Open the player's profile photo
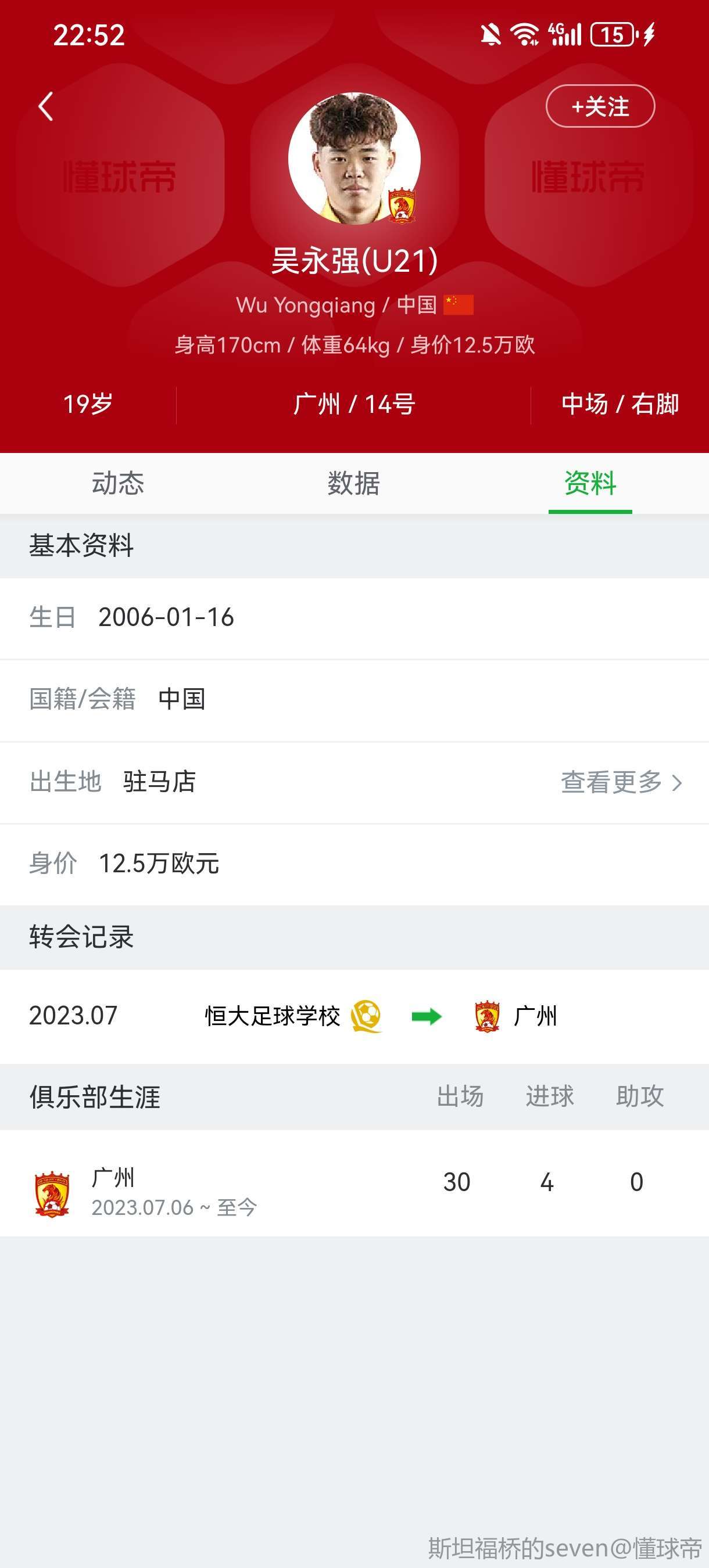 pyautogui.click(x=354, y=159)
